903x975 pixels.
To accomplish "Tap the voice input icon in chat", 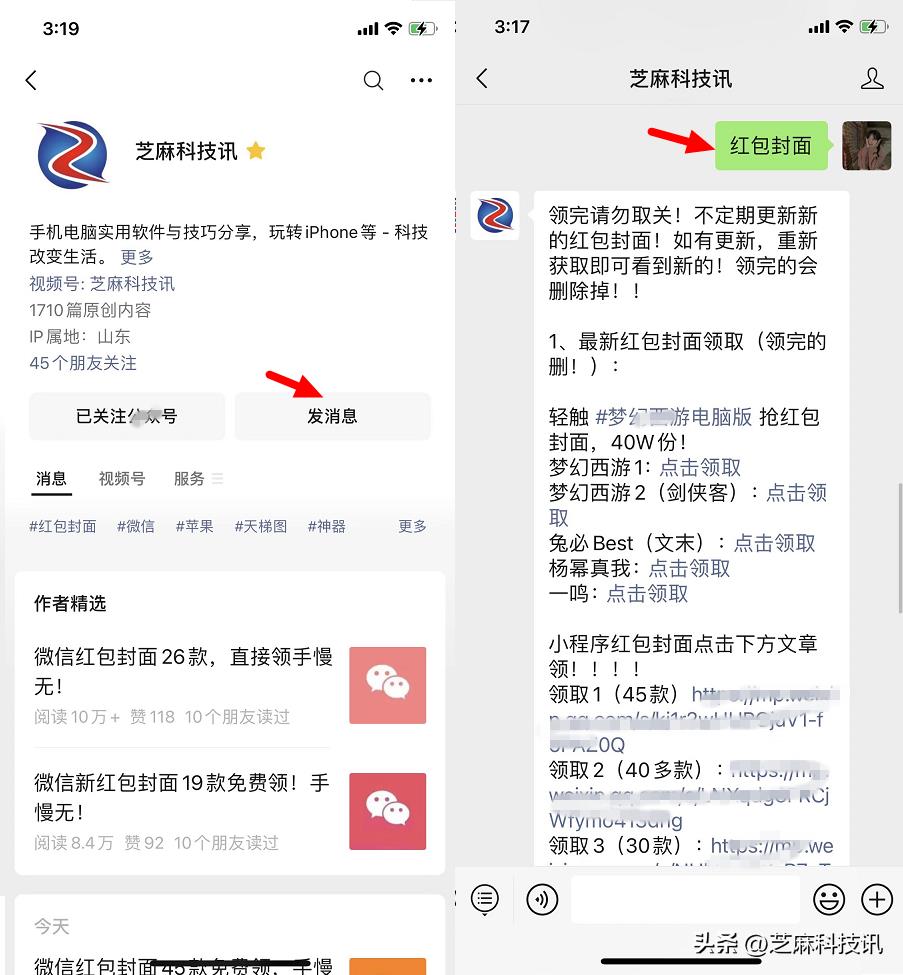I will [x=542, y=900].
